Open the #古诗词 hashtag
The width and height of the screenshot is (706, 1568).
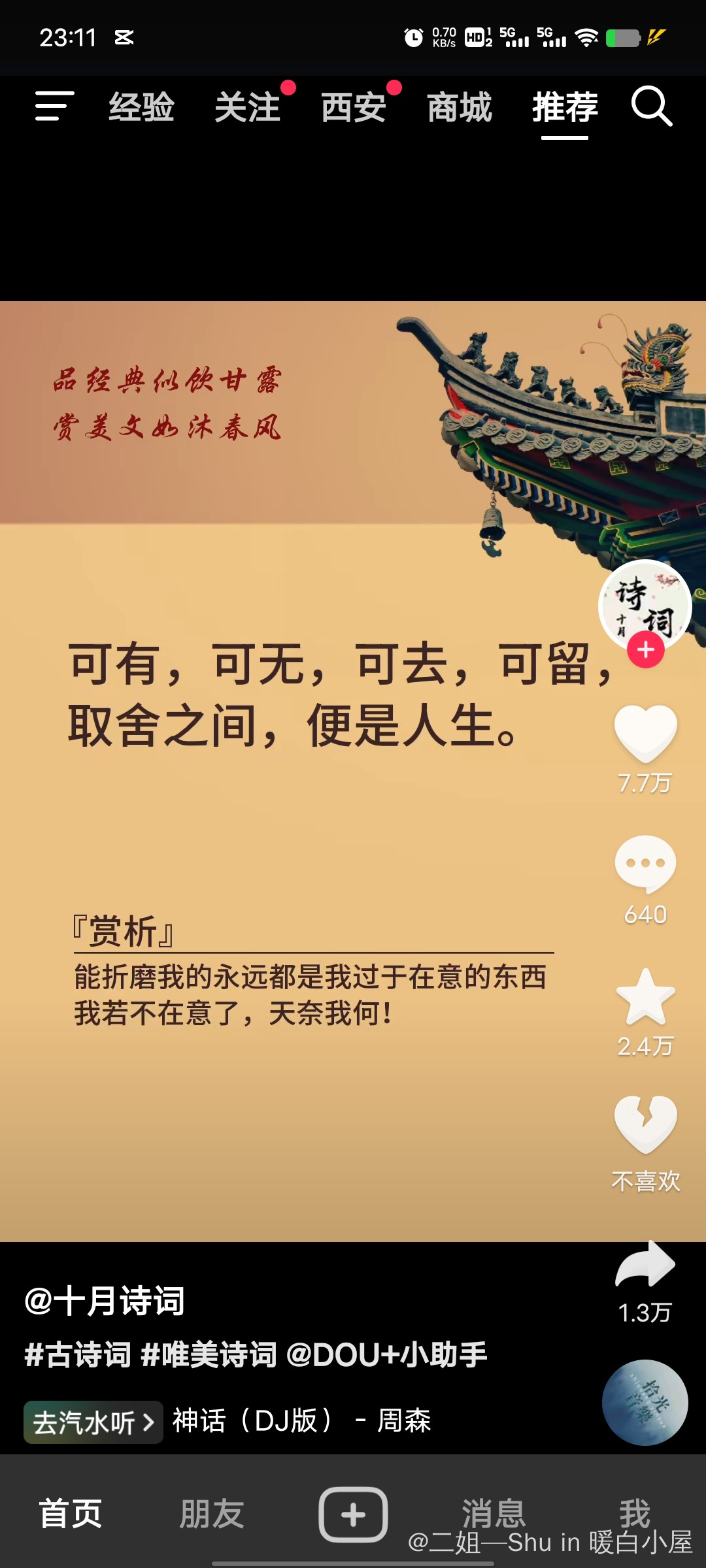point(77,1355)
